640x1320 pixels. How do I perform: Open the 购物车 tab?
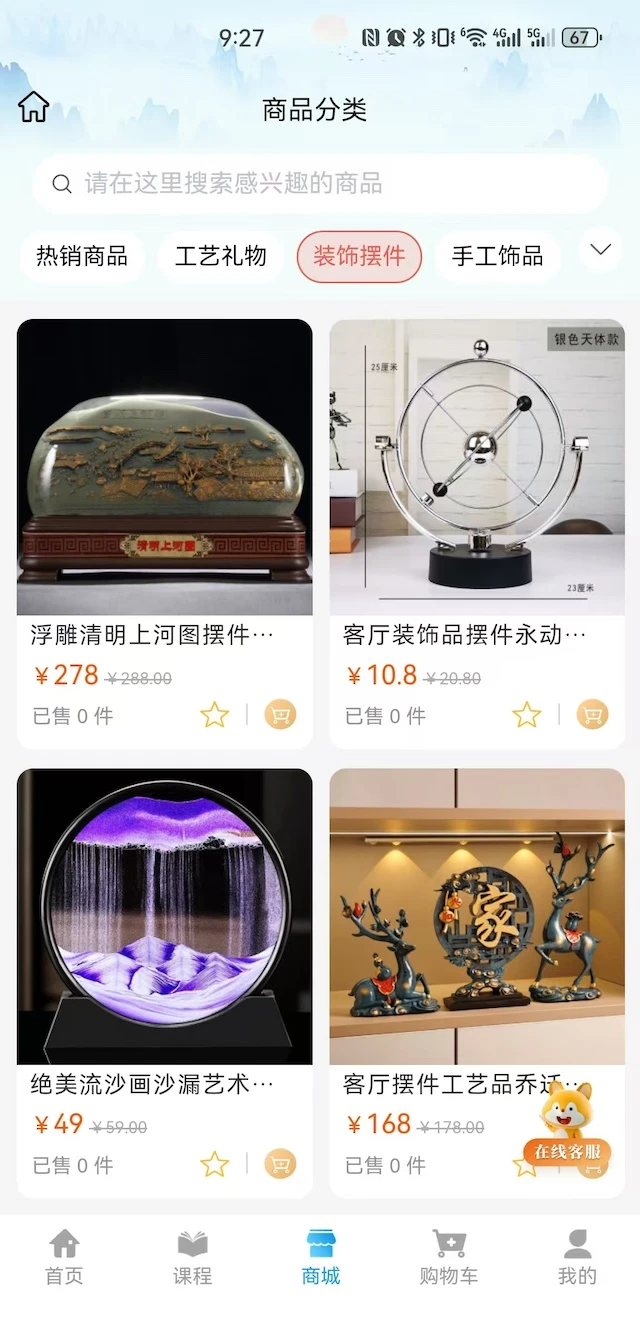449,1257
